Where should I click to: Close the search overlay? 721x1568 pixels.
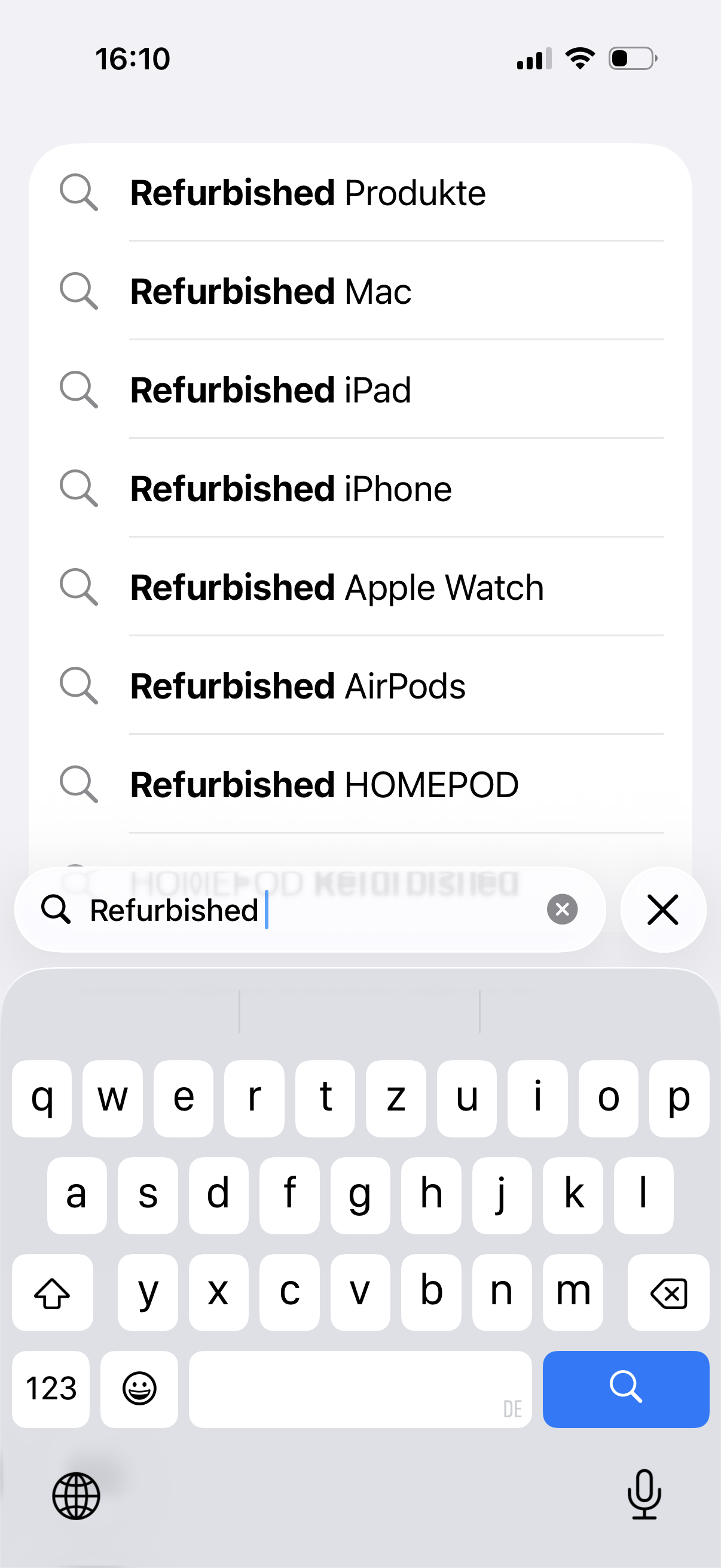(x=662, y=910)
